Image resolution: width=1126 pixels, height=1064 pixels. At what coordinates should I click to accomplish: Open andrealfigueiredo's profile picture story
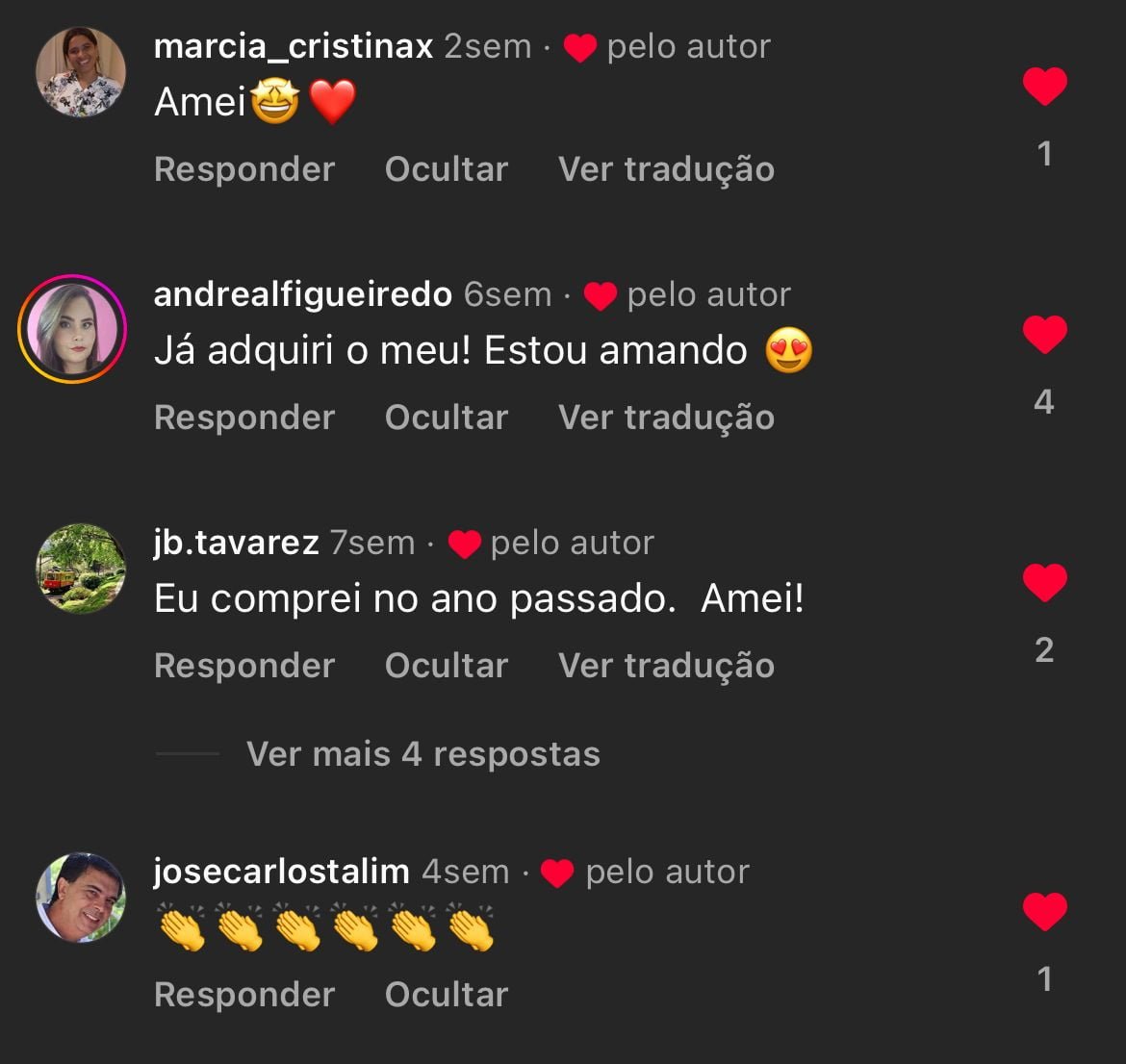coord(72,331)
